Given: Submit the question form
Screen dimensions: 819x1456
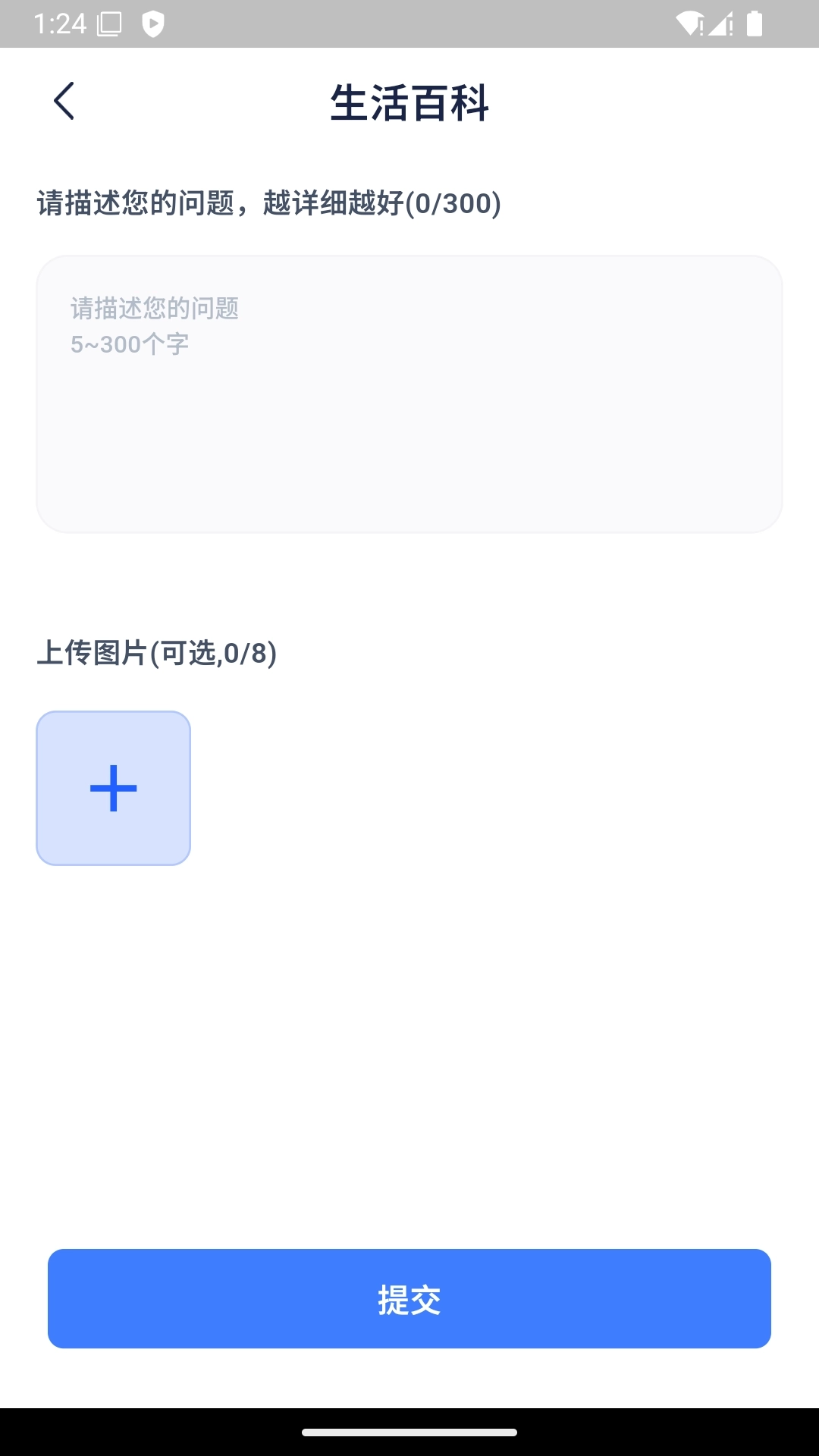Looking at the screenshot, I should pyautogui.click(x=409, y=1298).
